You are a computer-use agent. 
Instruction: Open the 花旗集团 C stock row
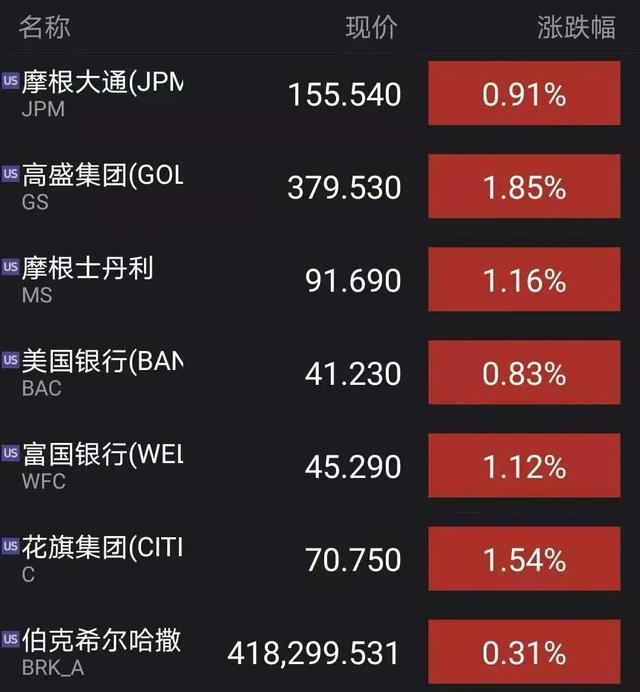(x=102, y=558)
